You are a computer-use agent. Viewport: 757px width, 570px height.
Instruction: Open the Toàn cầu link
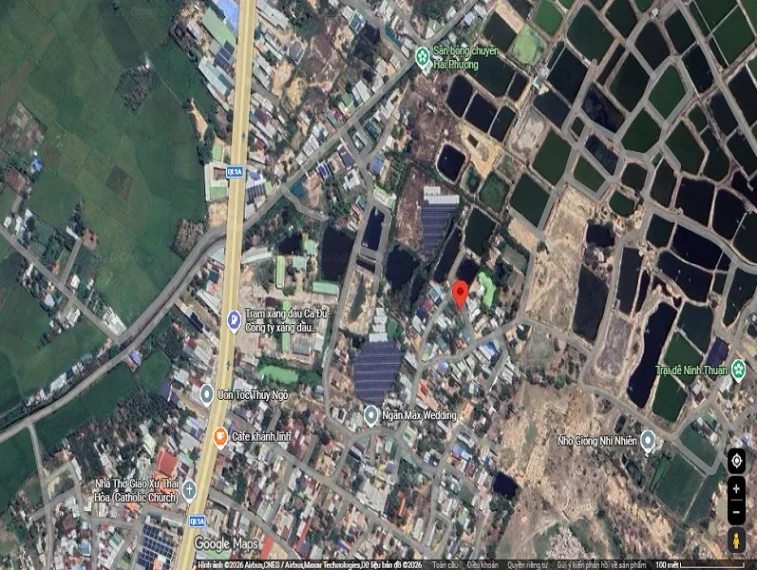[x=445, y=565]
